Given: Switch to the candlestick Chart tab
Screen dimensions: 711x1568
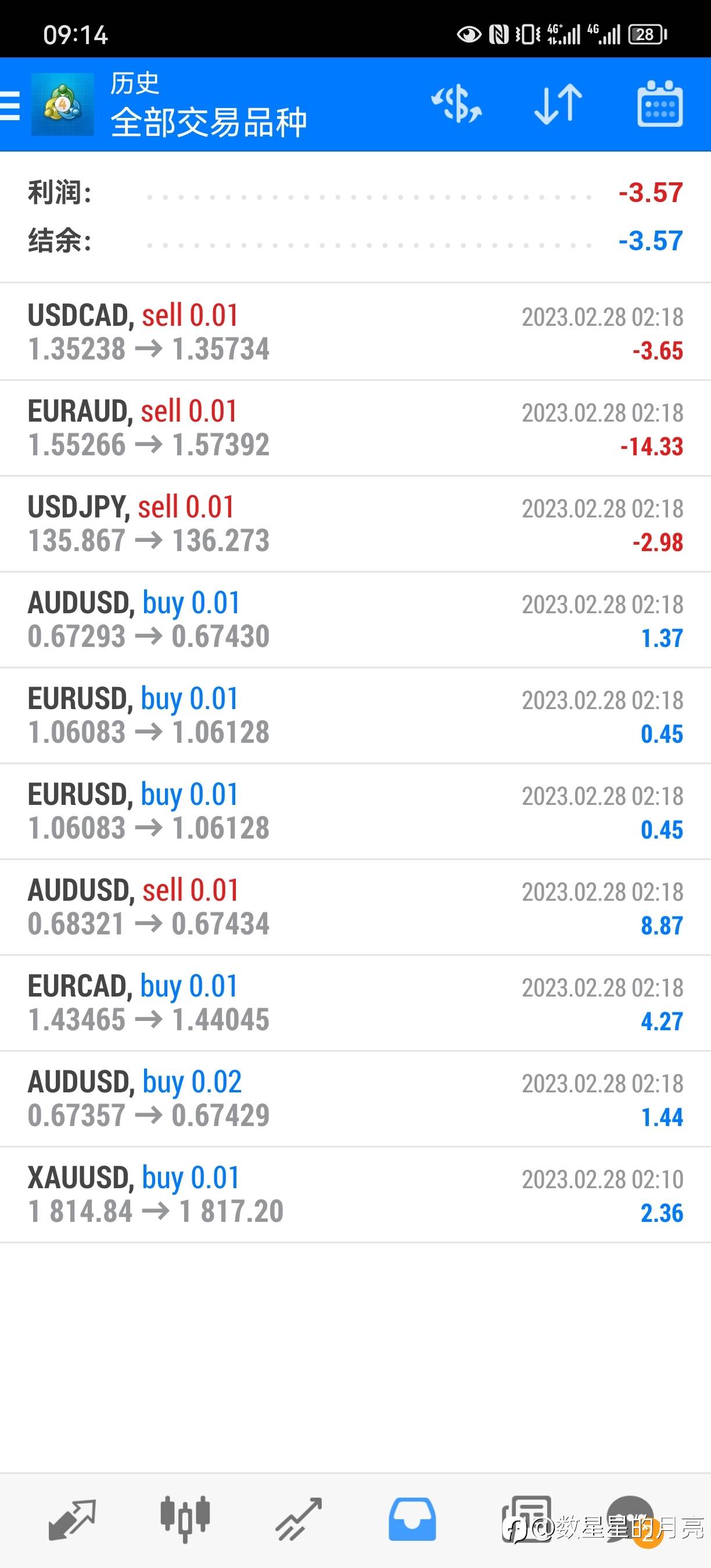Looking at the screenshot, I should click(185, 1519).
